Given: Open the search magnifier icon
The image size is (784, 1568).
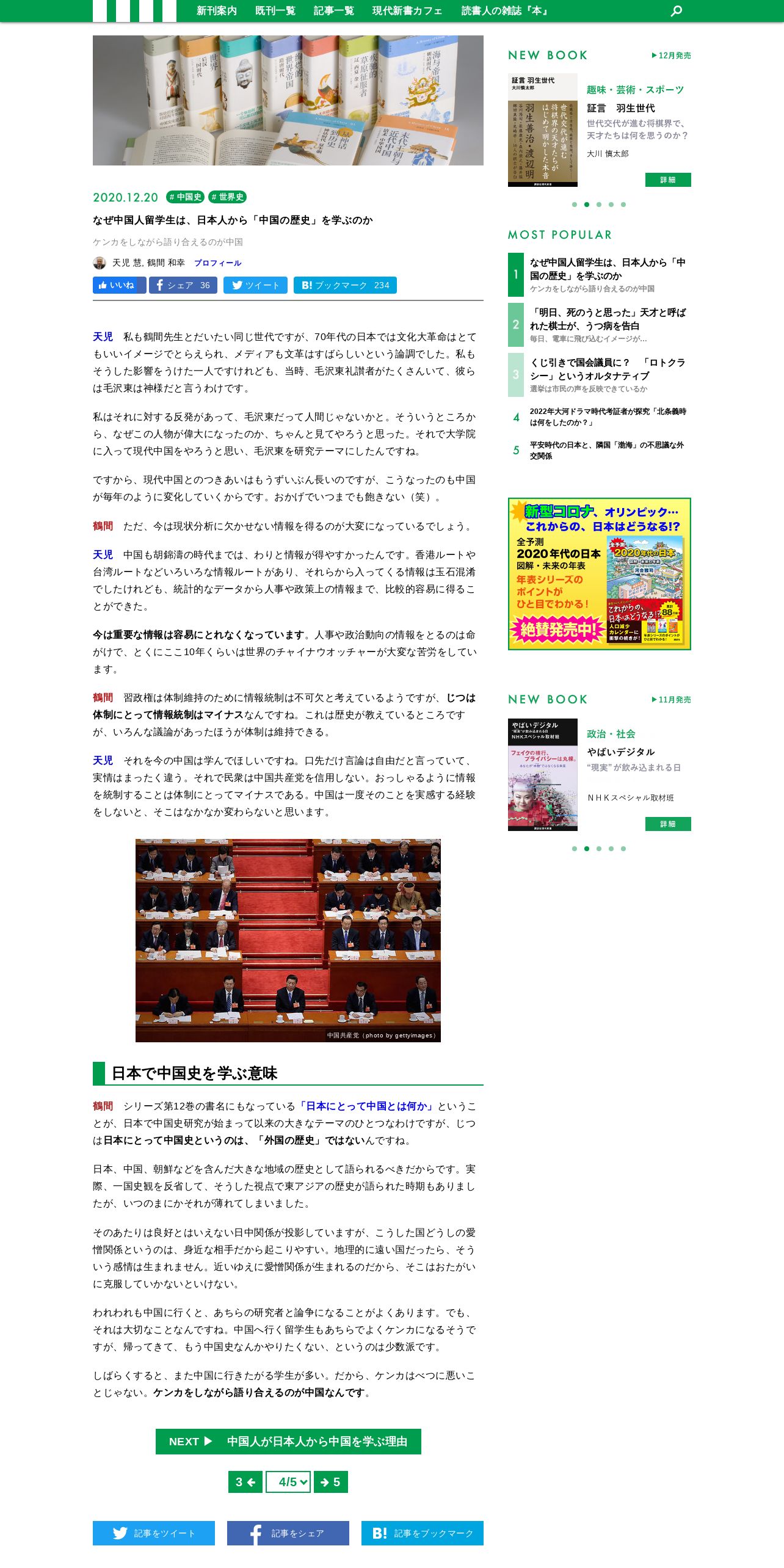Looking at the screenshot, I should [x=676, y=11].
